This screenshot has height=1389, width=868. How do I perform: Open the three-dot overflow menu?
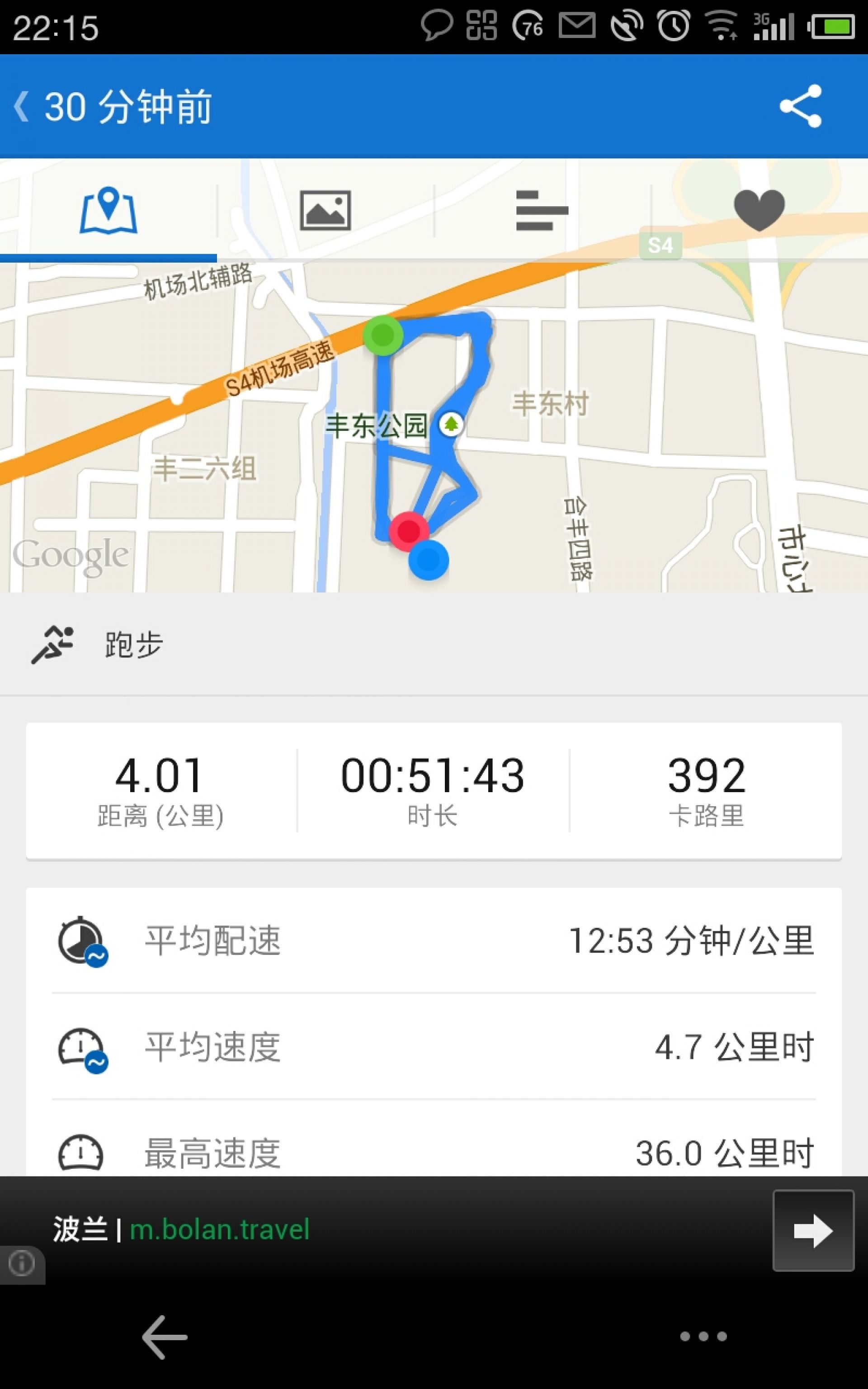703,1337
